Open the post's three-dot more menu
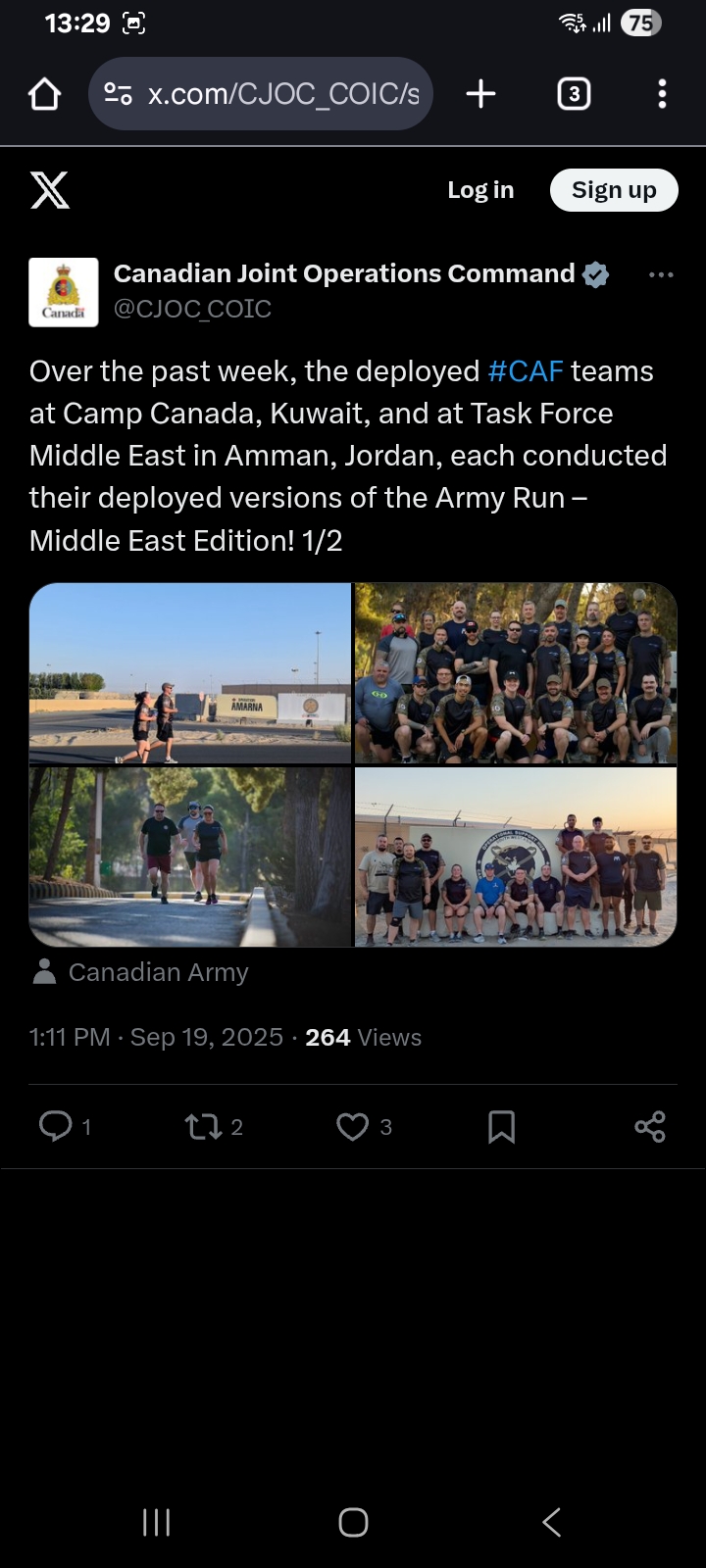This screenshot has height=1568, width=706. 662,274
